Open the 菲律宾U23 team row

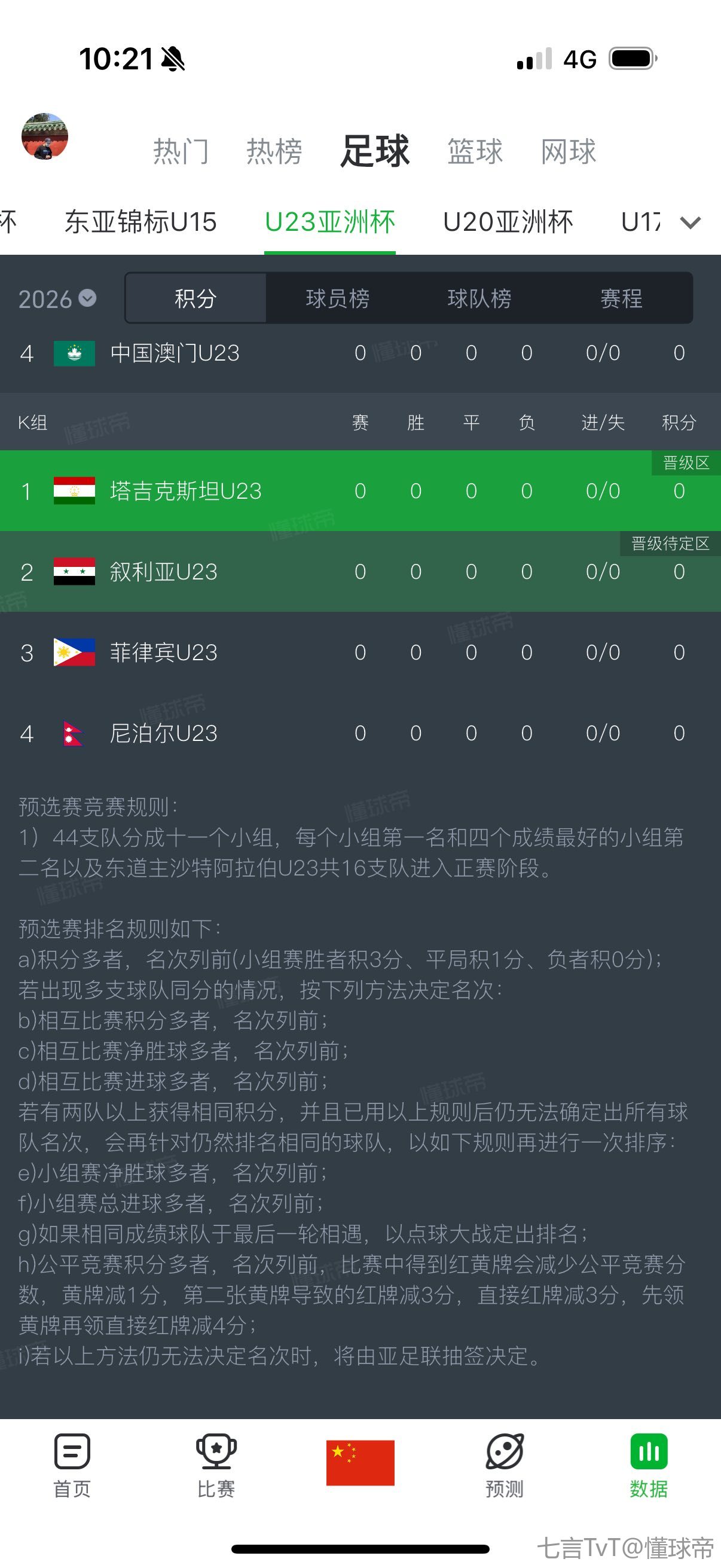pos(163,652)
